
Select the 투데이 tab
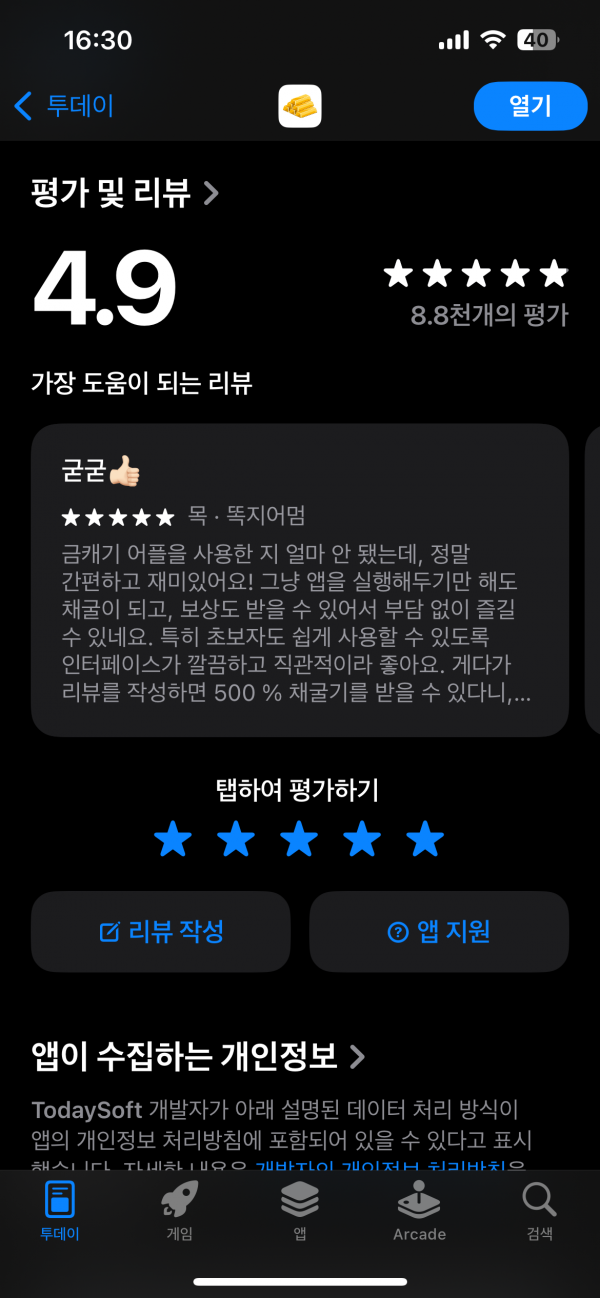[60, 1211]
